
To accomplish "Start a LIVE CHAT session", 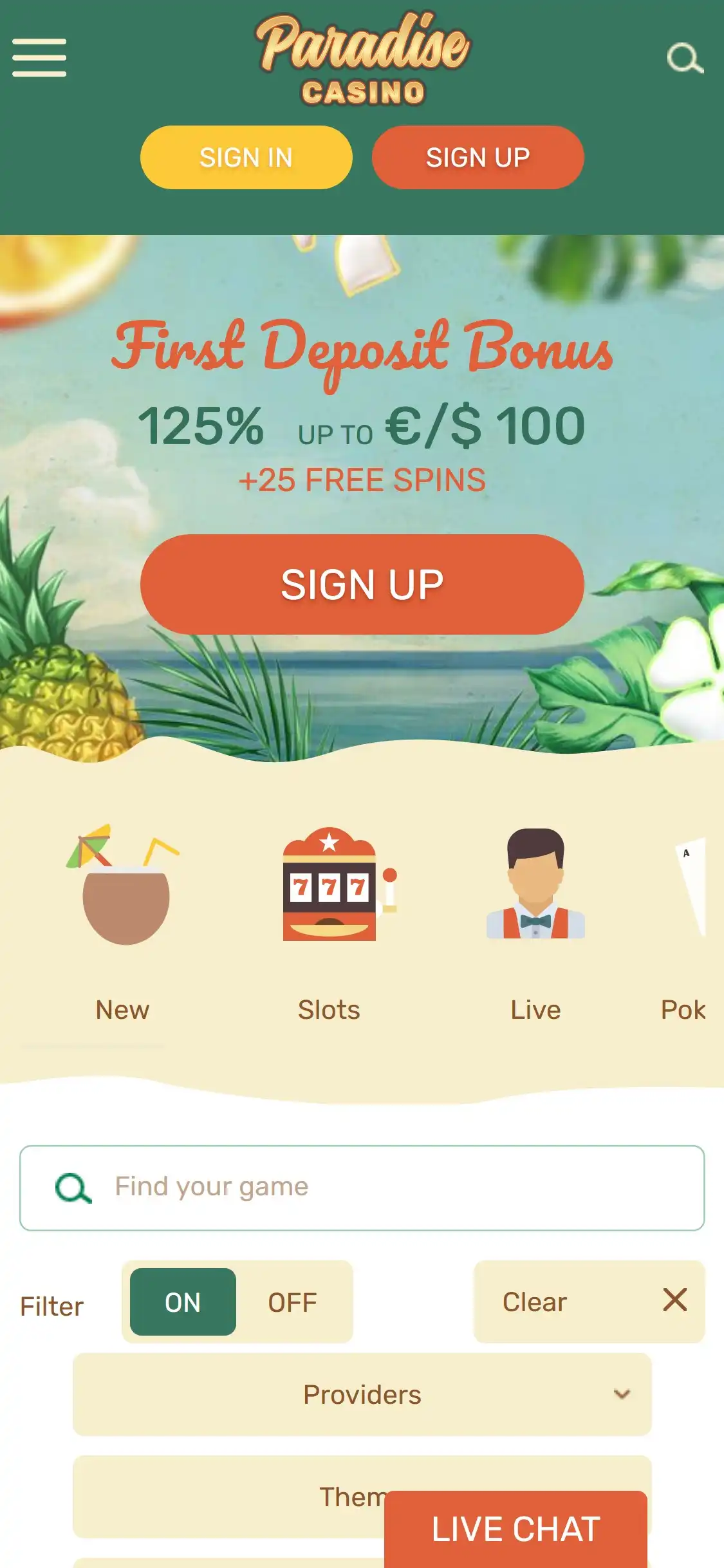I will [x=515, y=1529].
